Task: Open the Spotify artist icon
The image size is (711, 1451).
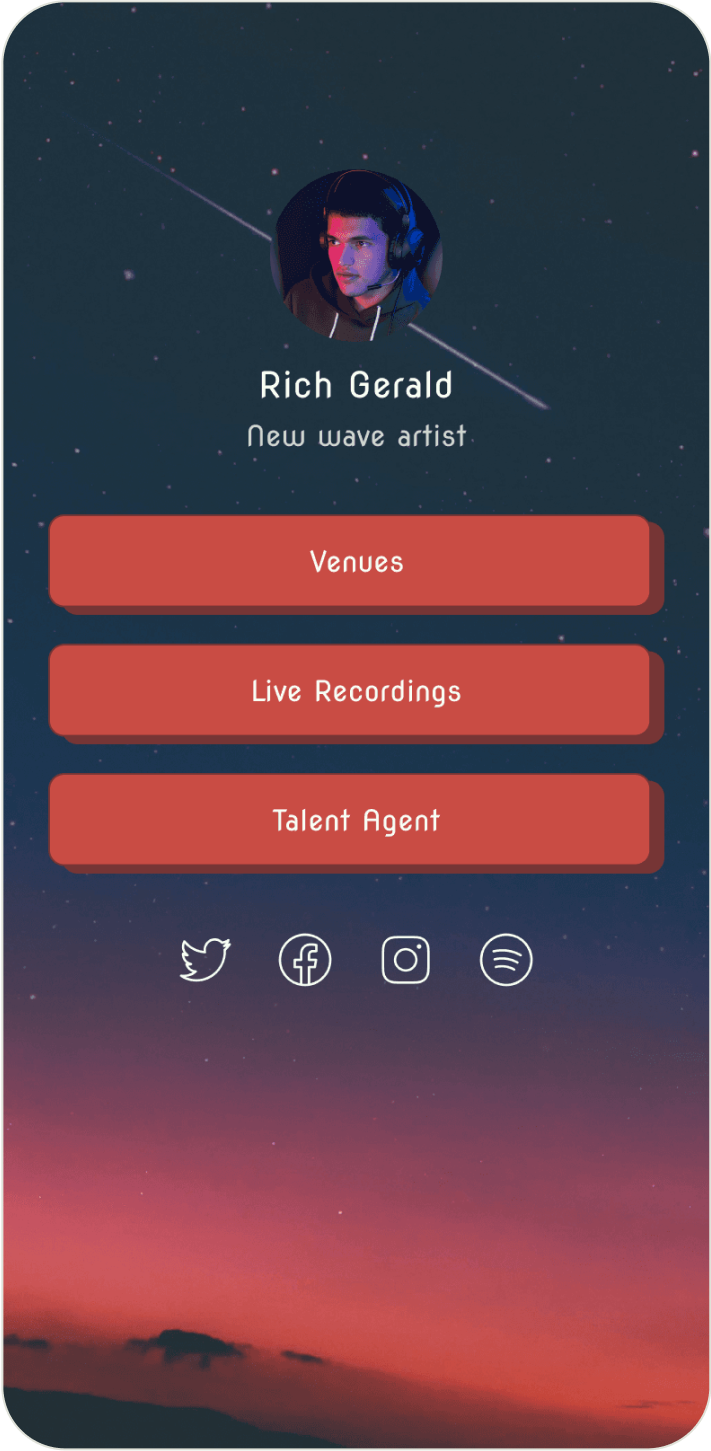Action: coord(506,960)
